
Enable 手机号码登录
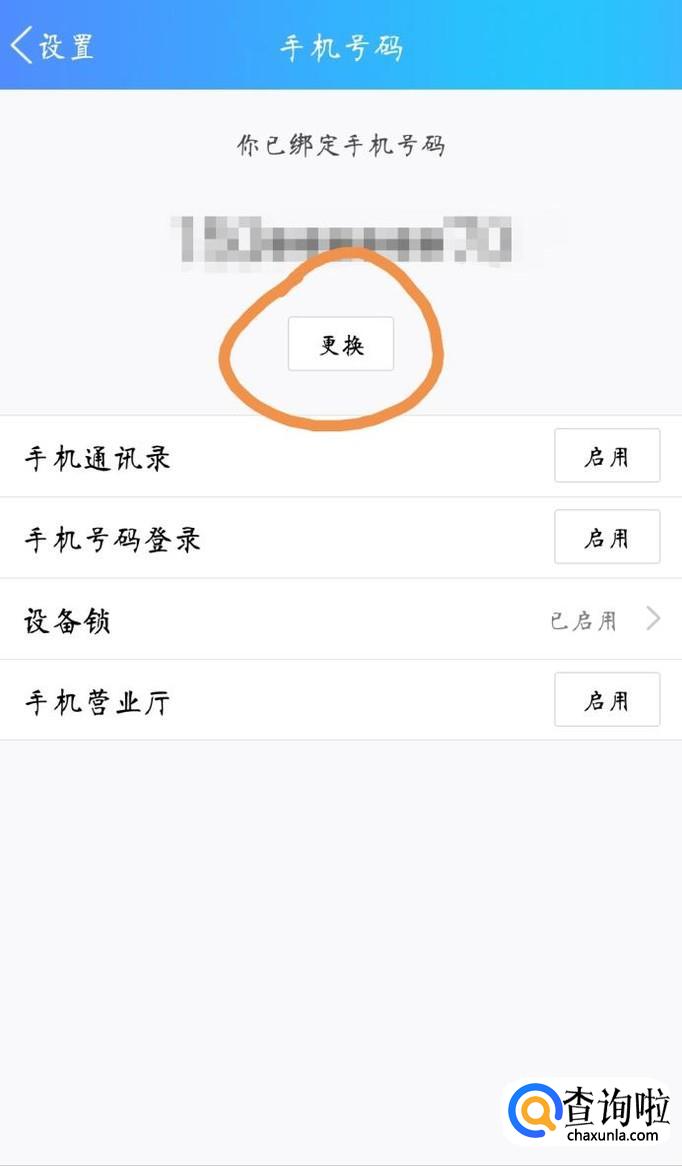click(x=606, y=537)
